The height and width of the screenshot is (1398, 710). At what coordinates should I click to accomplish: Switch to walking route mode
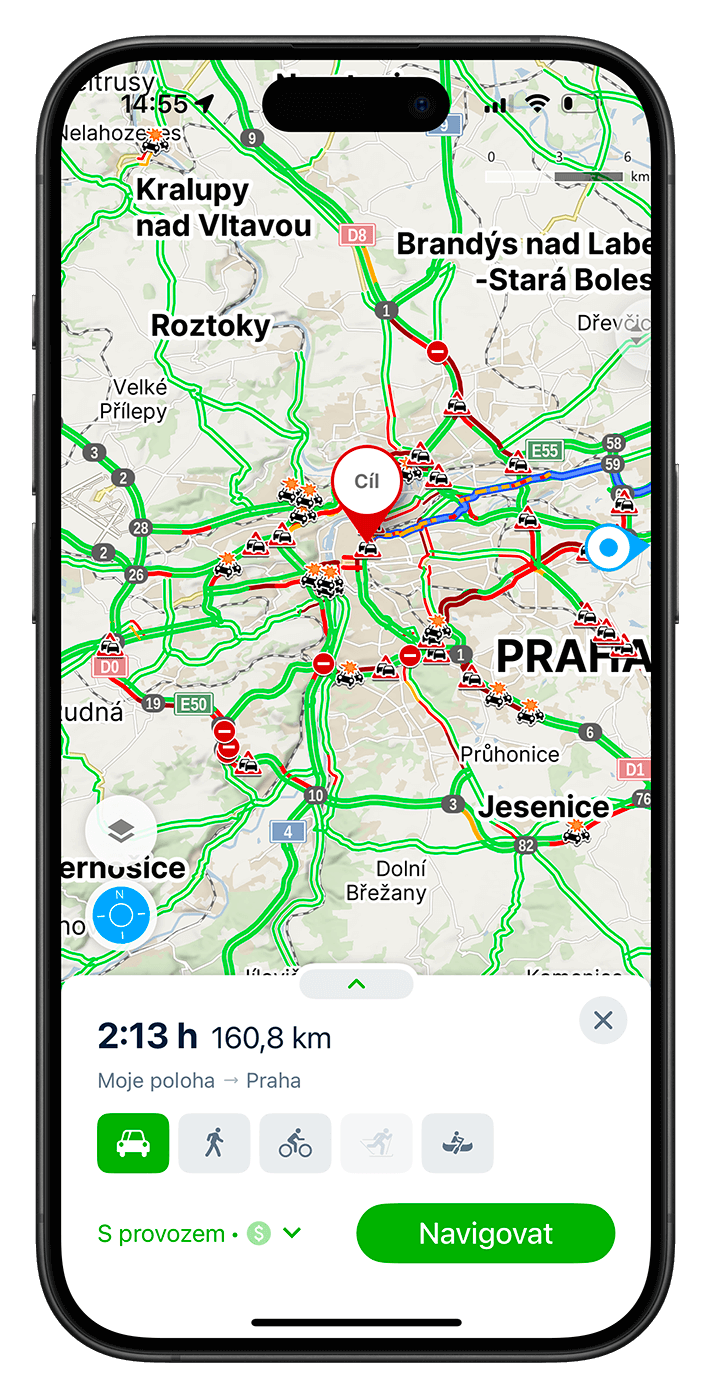(214, 1143)
